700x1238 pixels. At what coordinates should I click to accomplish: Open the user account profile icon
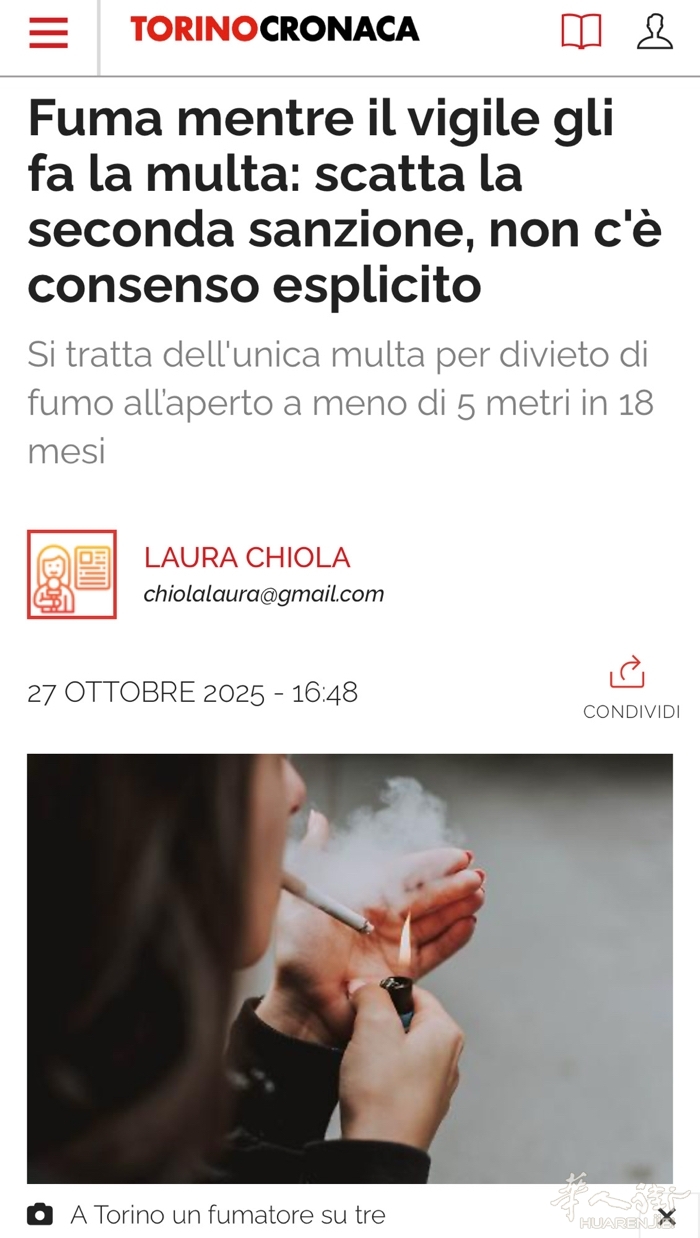click(x=655, y=32)
